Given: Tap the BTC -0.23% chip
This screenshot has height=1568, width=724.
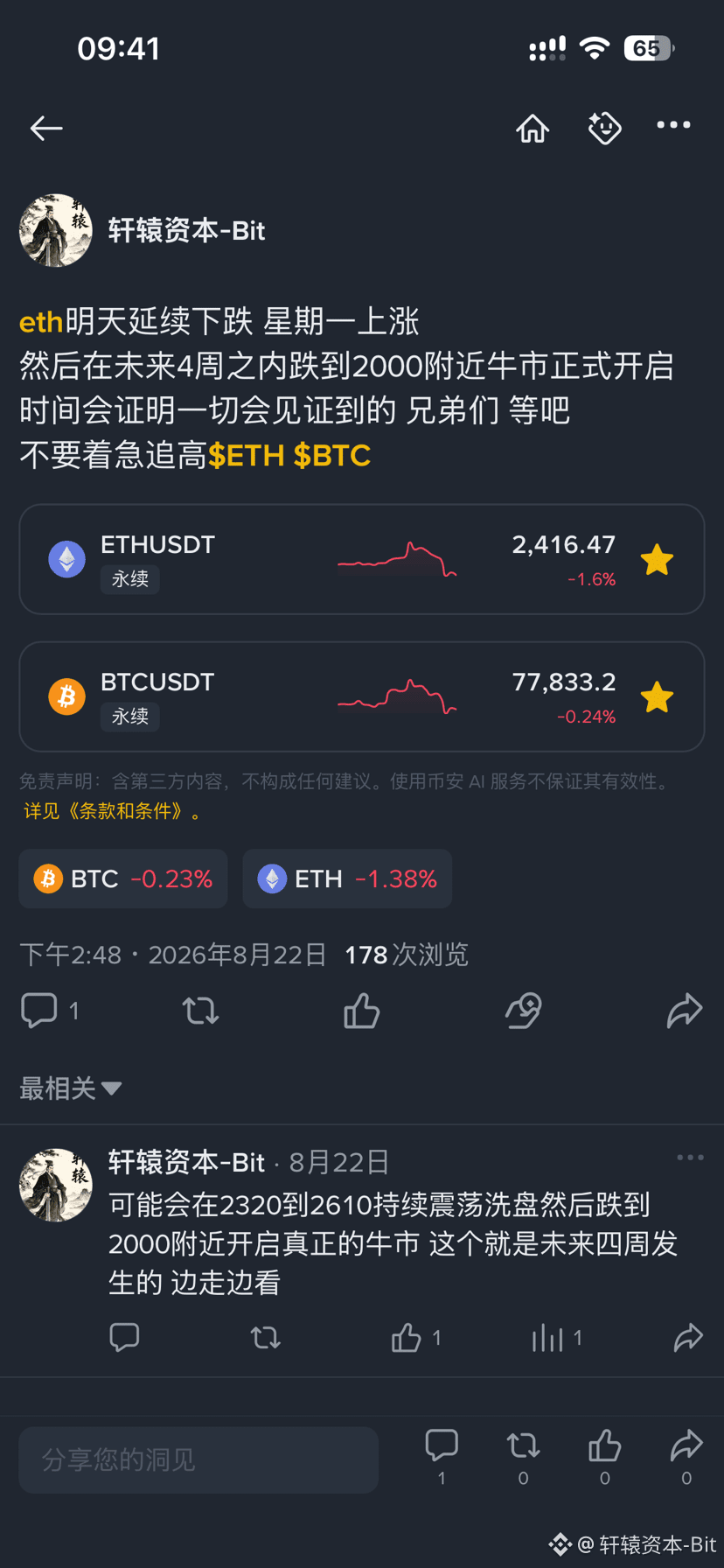Looking at the screenshot, I should (x=123, y=878).
